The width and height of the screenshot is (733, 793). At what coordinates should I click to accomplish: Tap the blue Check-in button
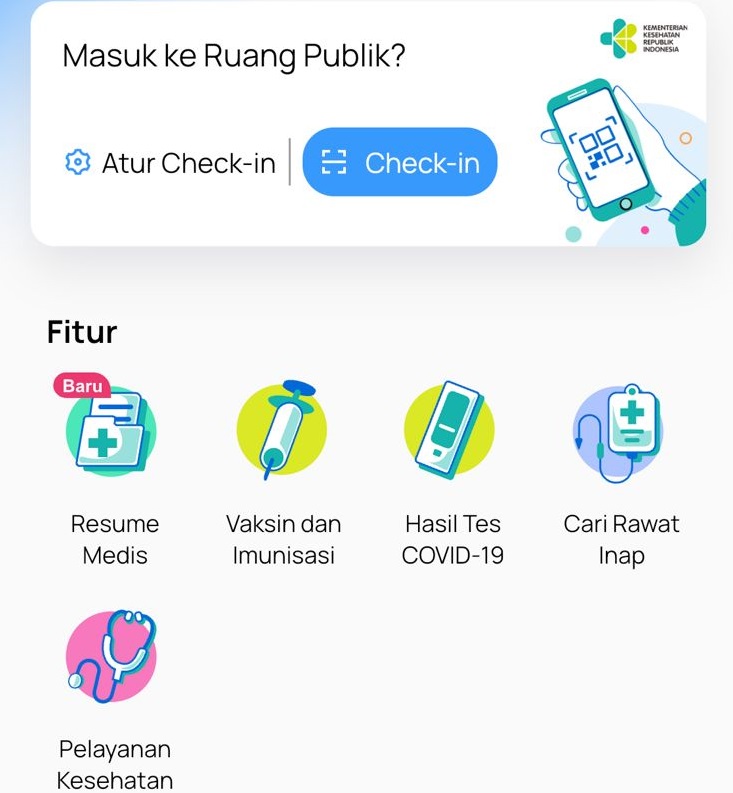(x=400, y=163)
